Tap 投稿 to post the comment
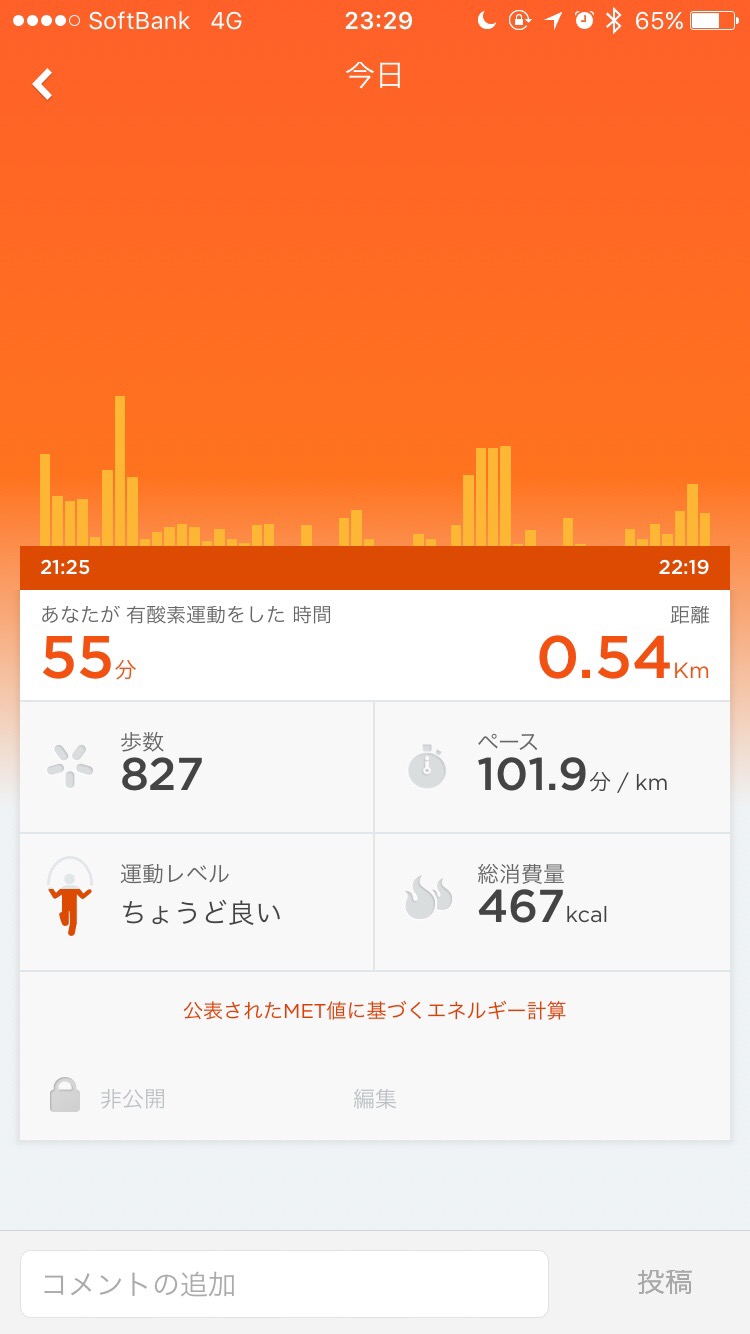This screenshot has width=750, height=1334. pyautogui.click(x=664, y=1282)
